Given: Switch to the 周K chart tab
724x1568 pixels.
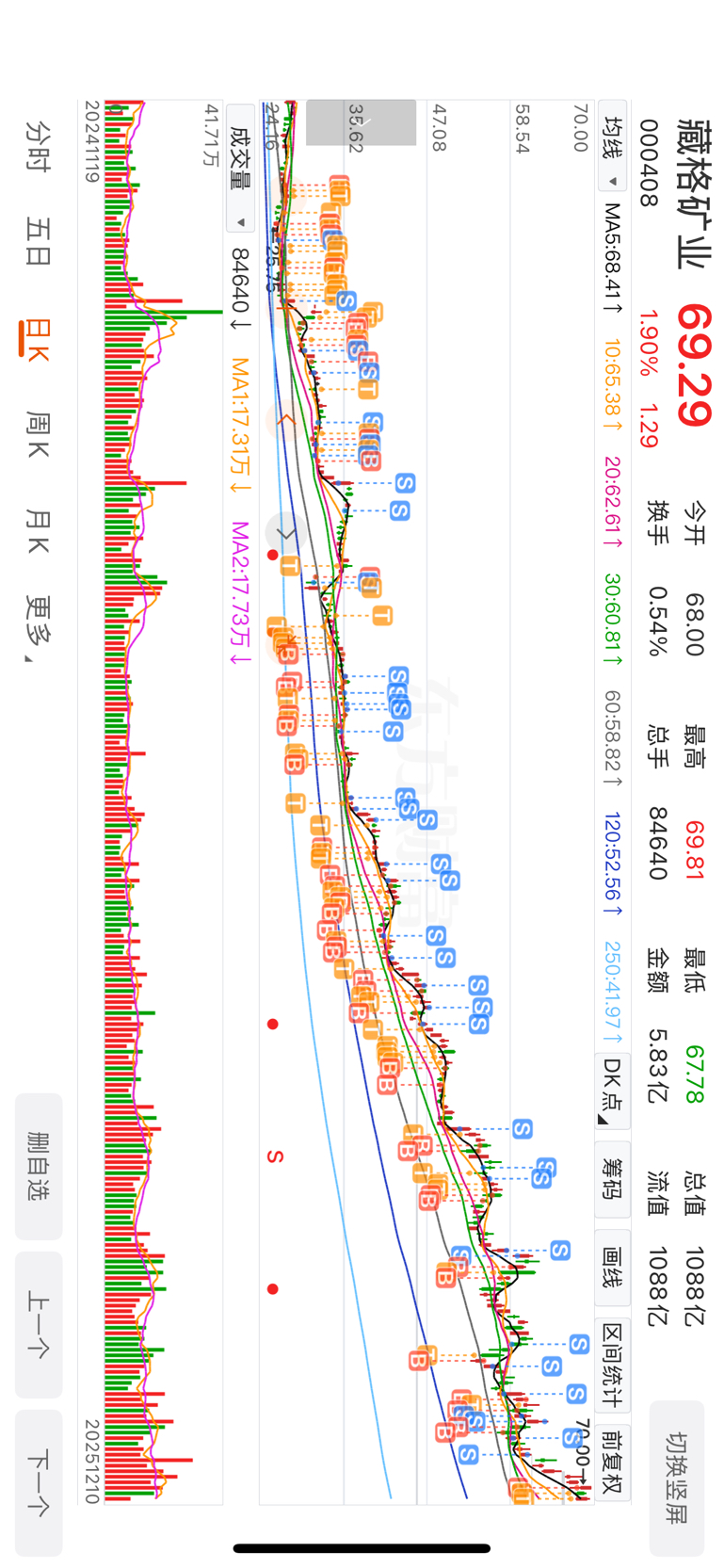Looking at the screenshot, I should pos(38,434).
